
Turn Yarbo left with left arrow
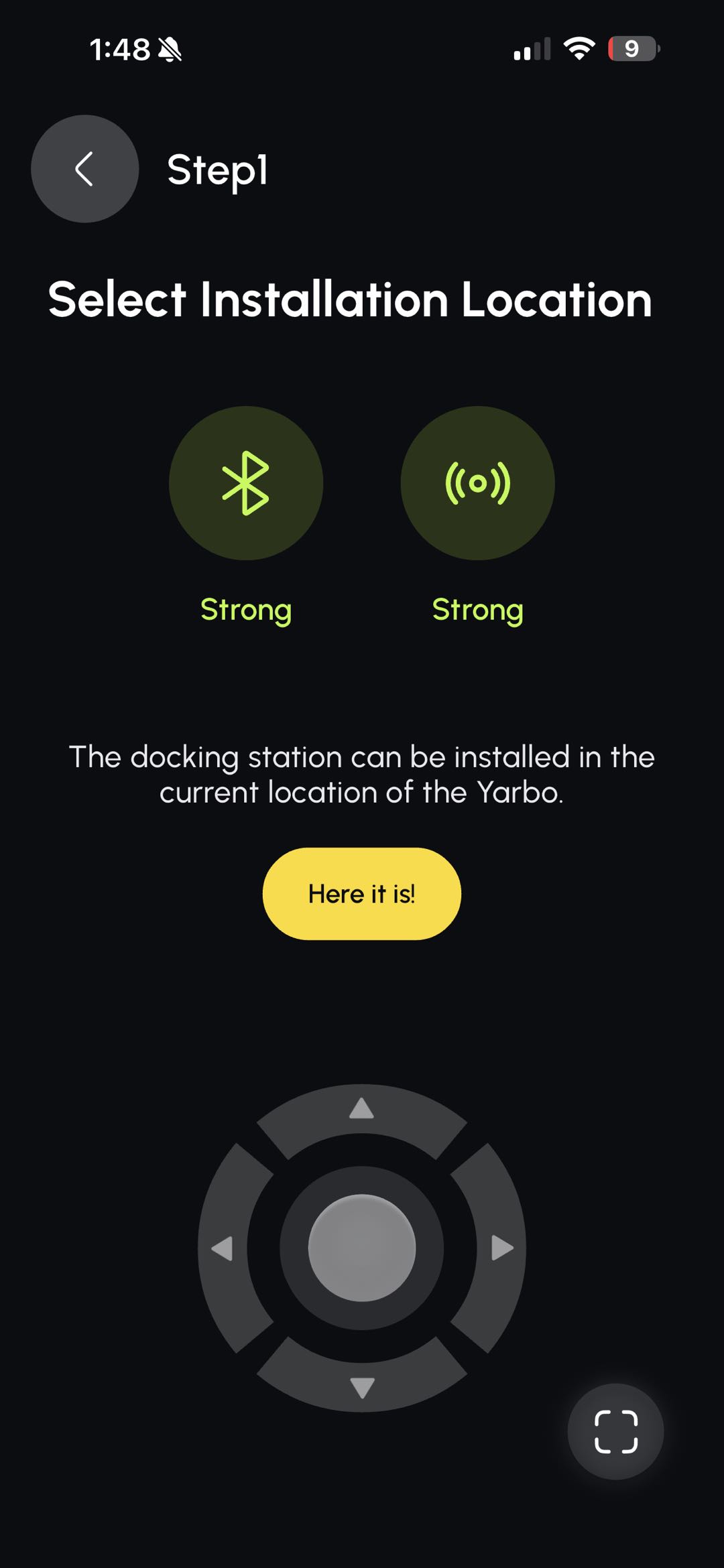pos(225,1248)
